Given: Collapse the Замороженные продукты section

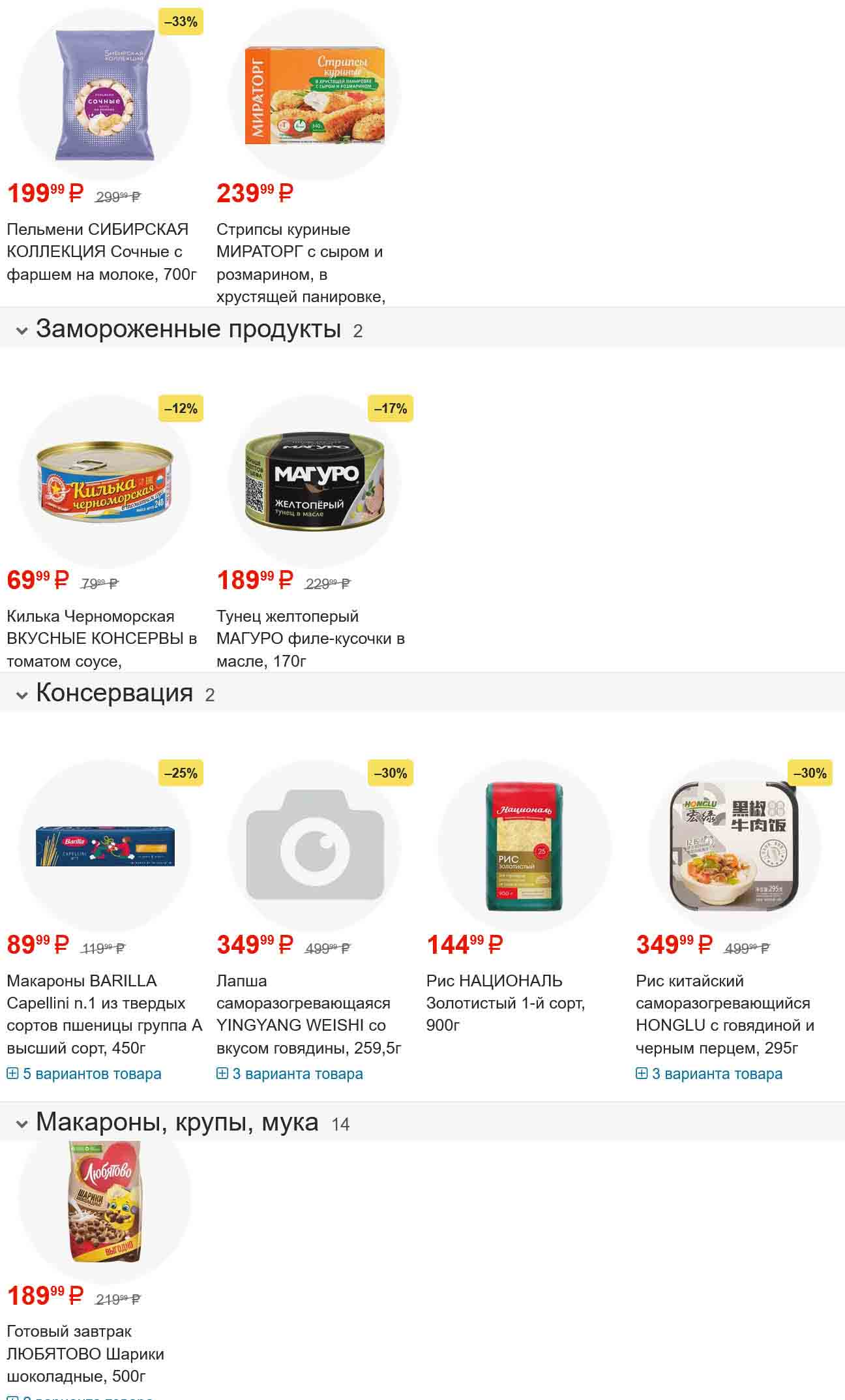Looking at the screenshot, I should pyautogui.click(x=22, y=331).
